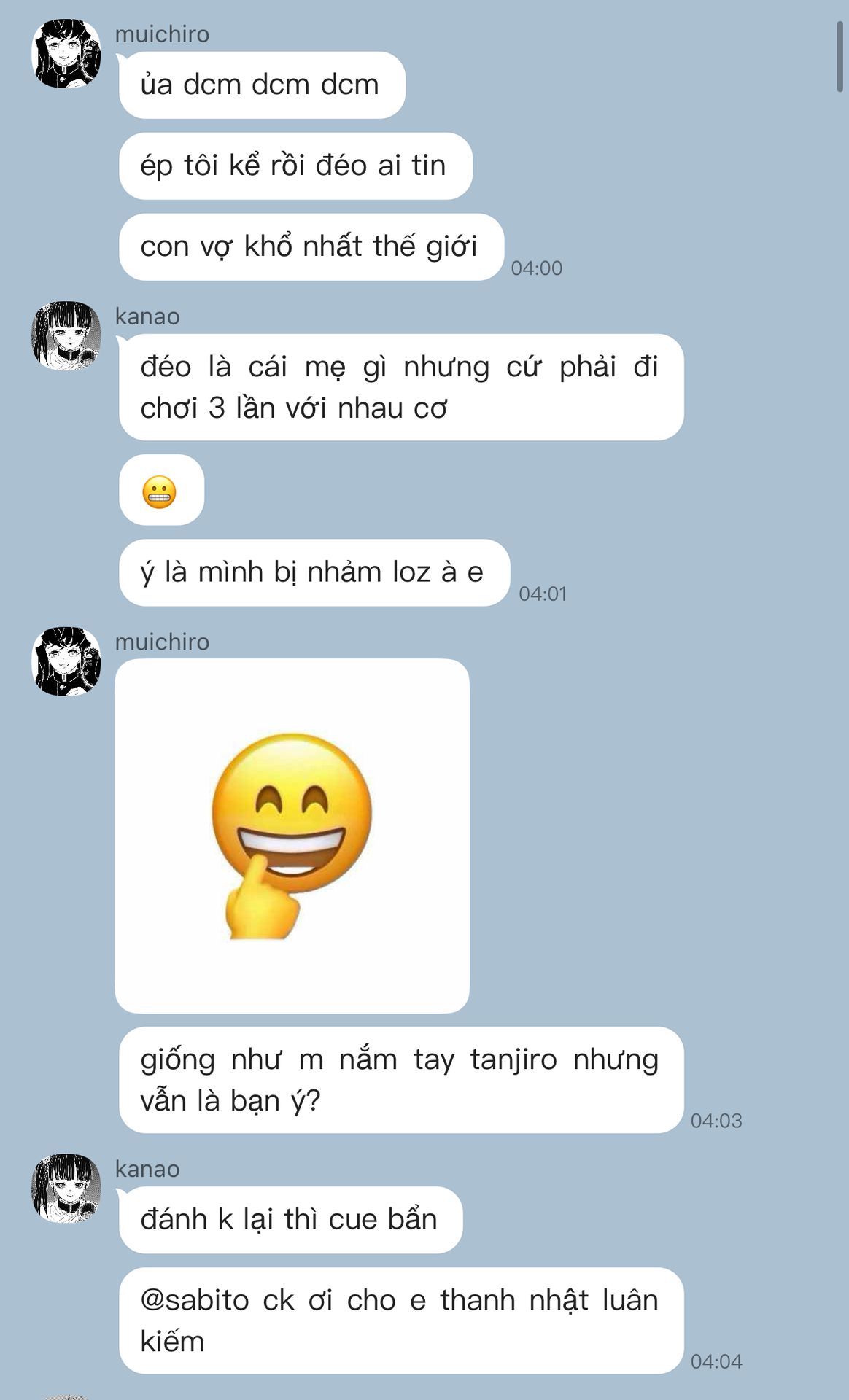This screenshot has width=849, height=1400.
Task: Open kanao's avatar beside "đi chơi 3 lần" message
Action: point(66,335)
